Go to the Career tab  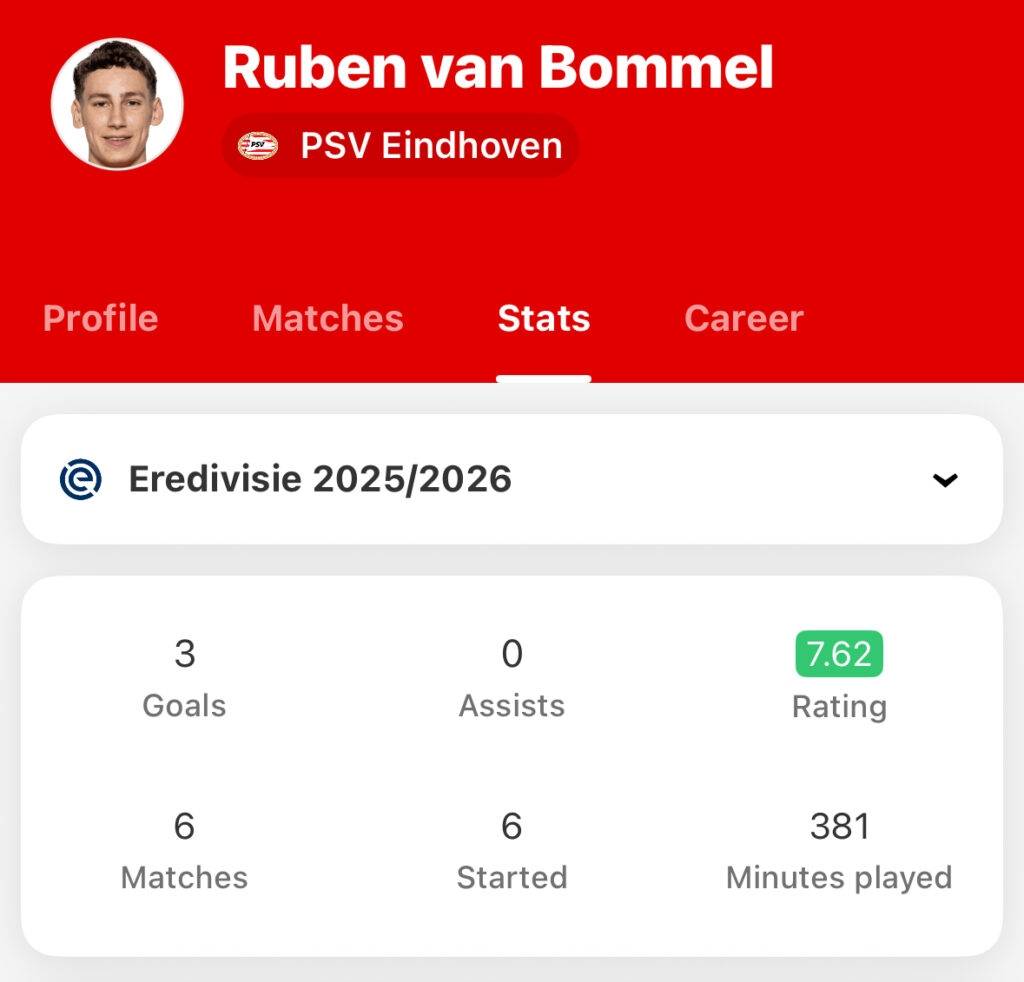click(743, 319)
